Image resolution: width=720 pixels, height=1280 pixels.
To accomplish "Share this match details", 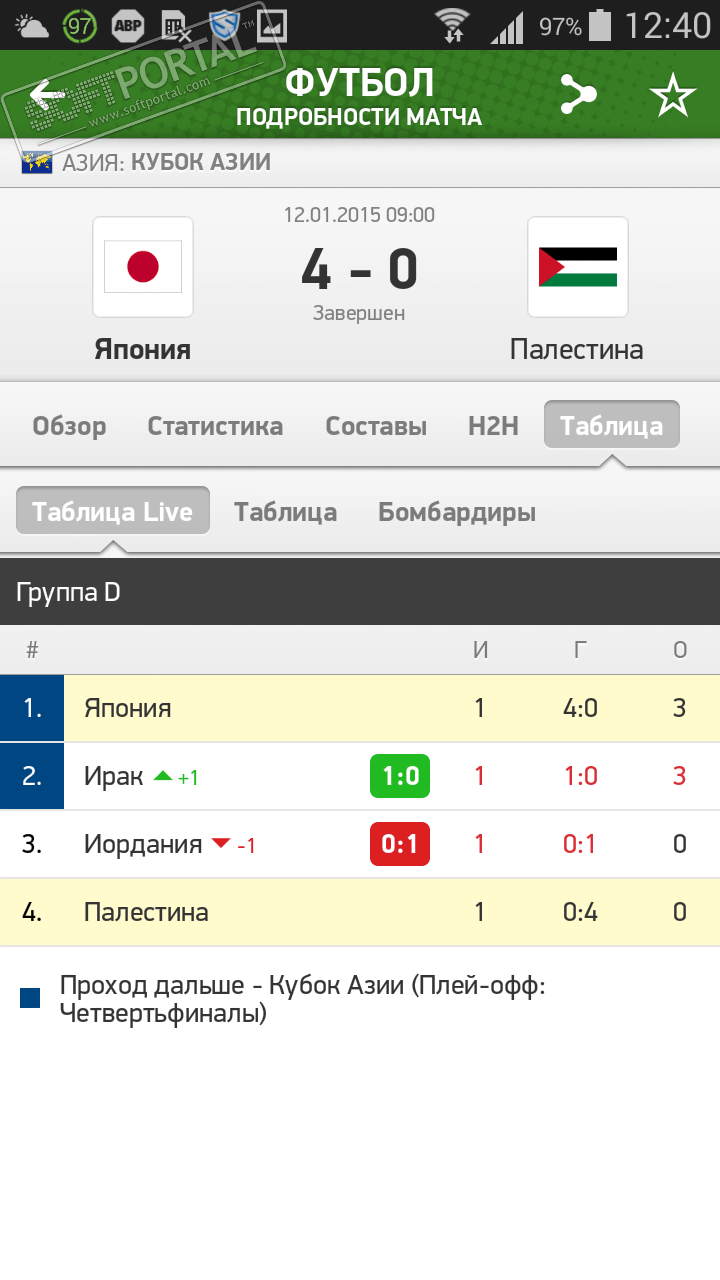I will pos(577,96).
